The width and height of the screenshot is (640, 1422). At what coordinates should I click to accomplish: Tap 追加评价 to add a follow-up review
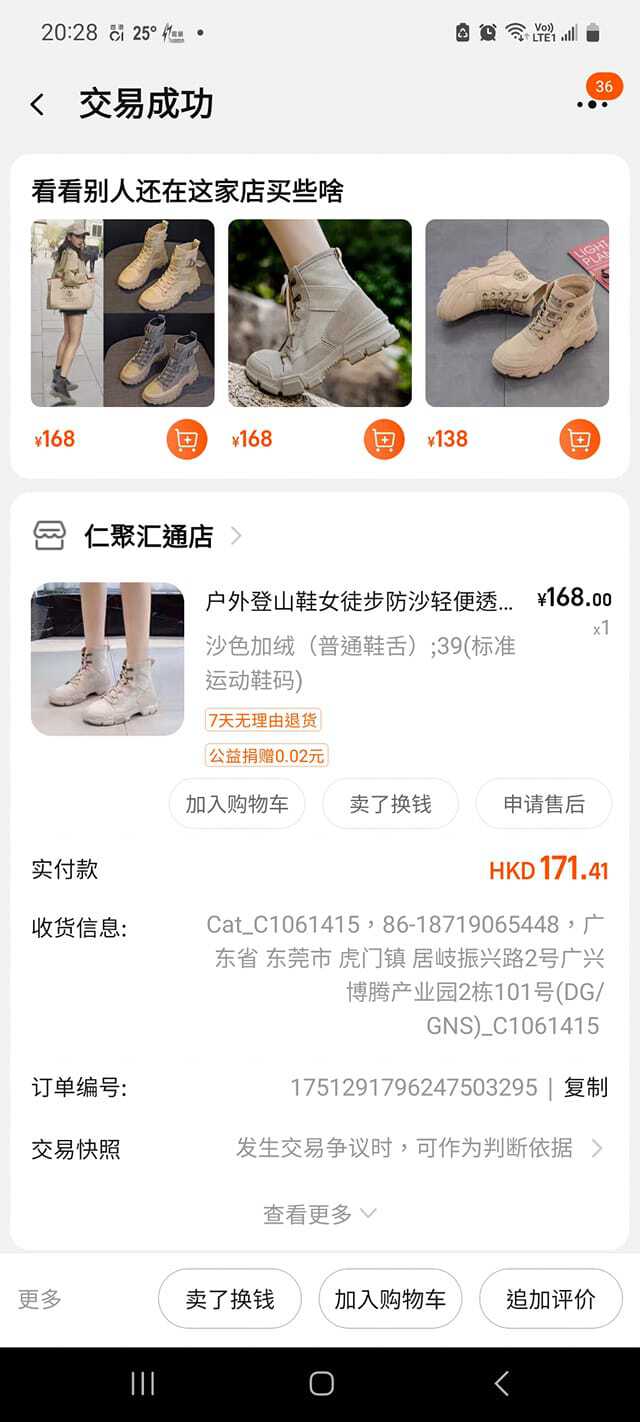click(550, 1299)
